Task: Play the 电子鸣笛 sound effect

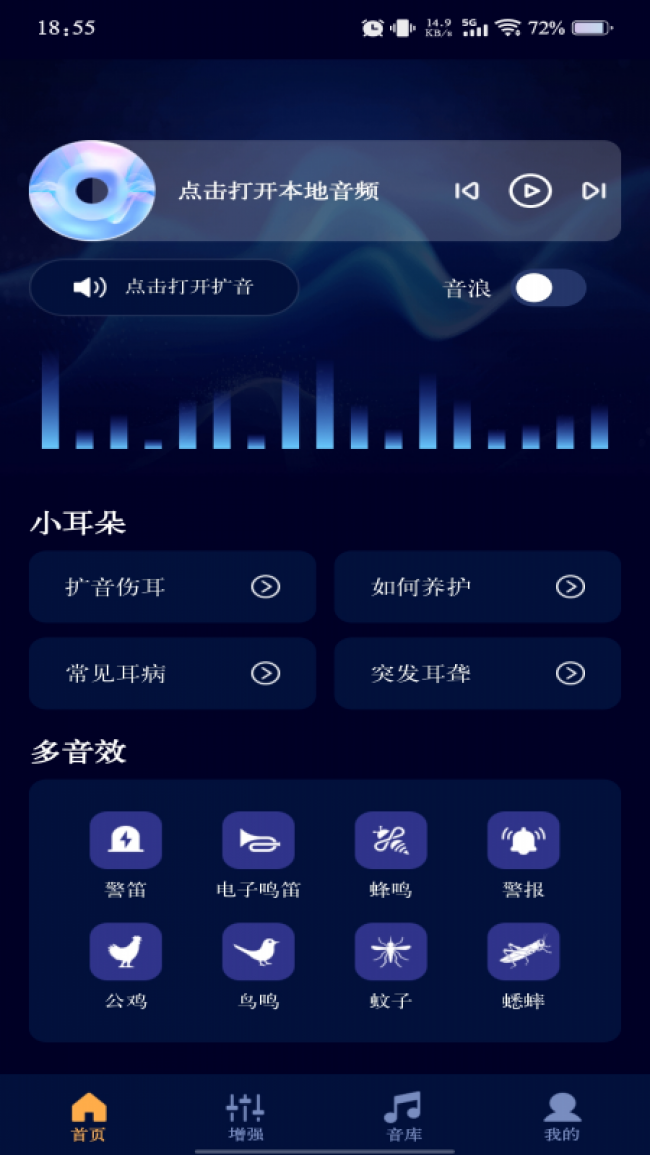Action: click(x=258, y=854)
